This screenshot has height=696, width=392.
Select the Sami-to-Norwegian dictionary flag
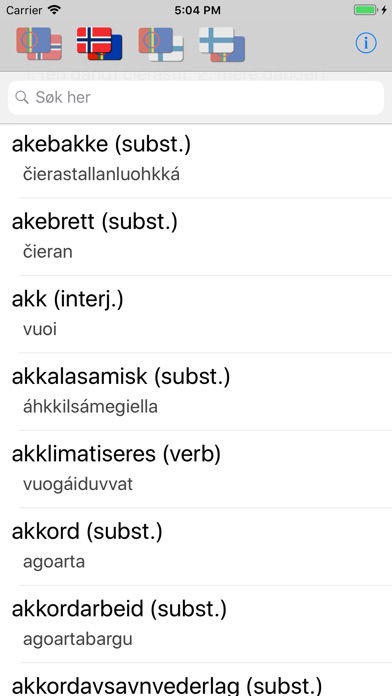coord(39,44)
